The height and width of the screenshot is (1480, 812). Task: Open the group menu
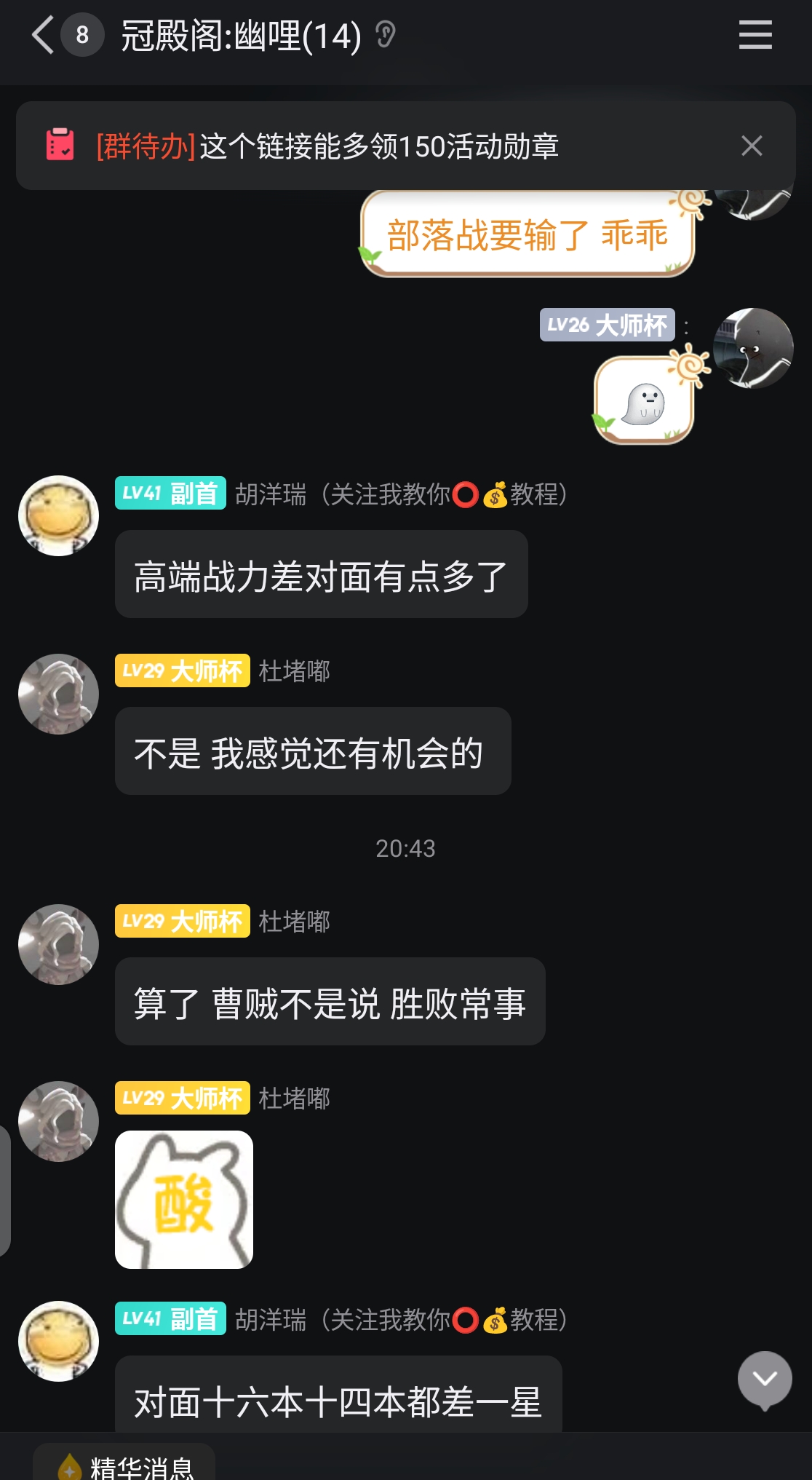pyautogui.click(x=755, y=35)
